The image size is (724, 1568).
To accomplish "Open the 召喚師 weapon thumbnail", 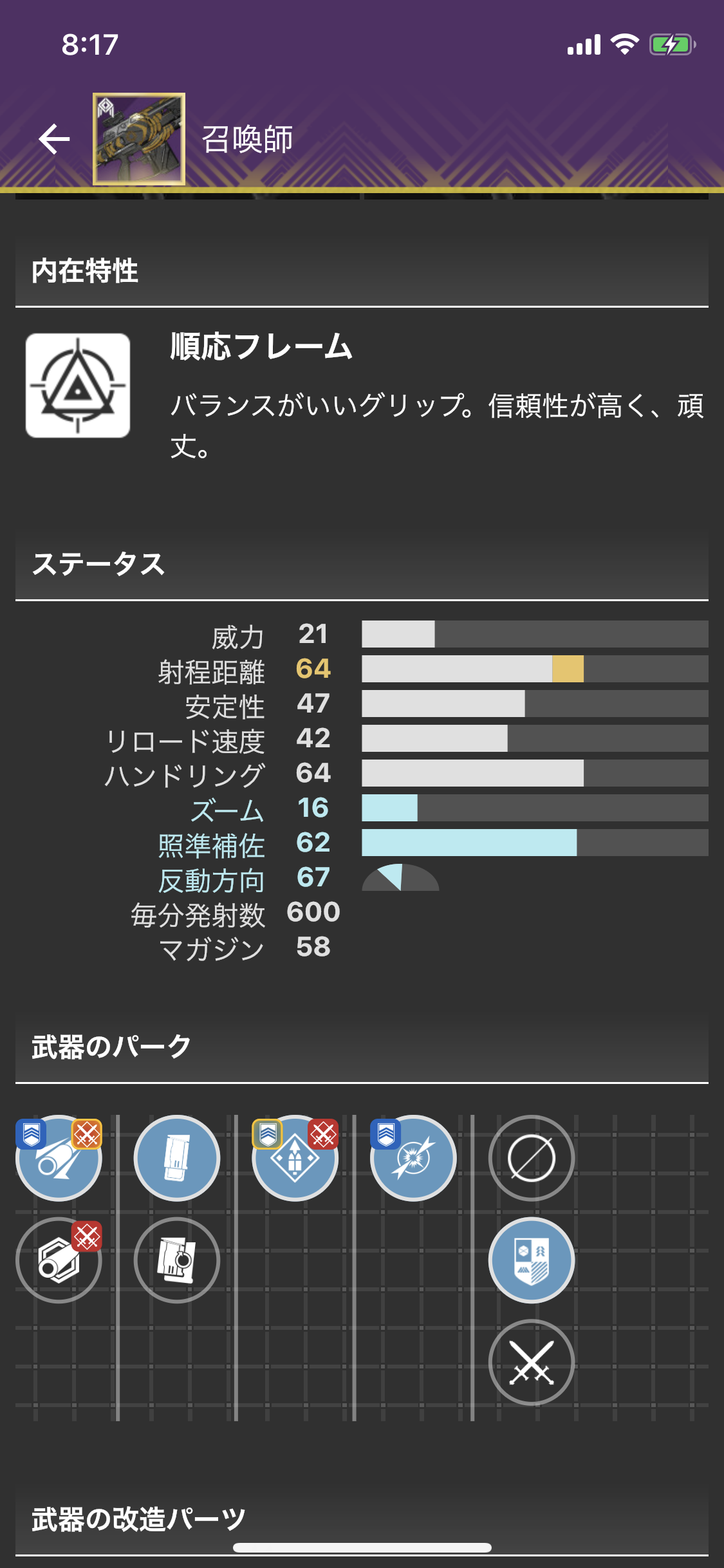I will [139, 139].
